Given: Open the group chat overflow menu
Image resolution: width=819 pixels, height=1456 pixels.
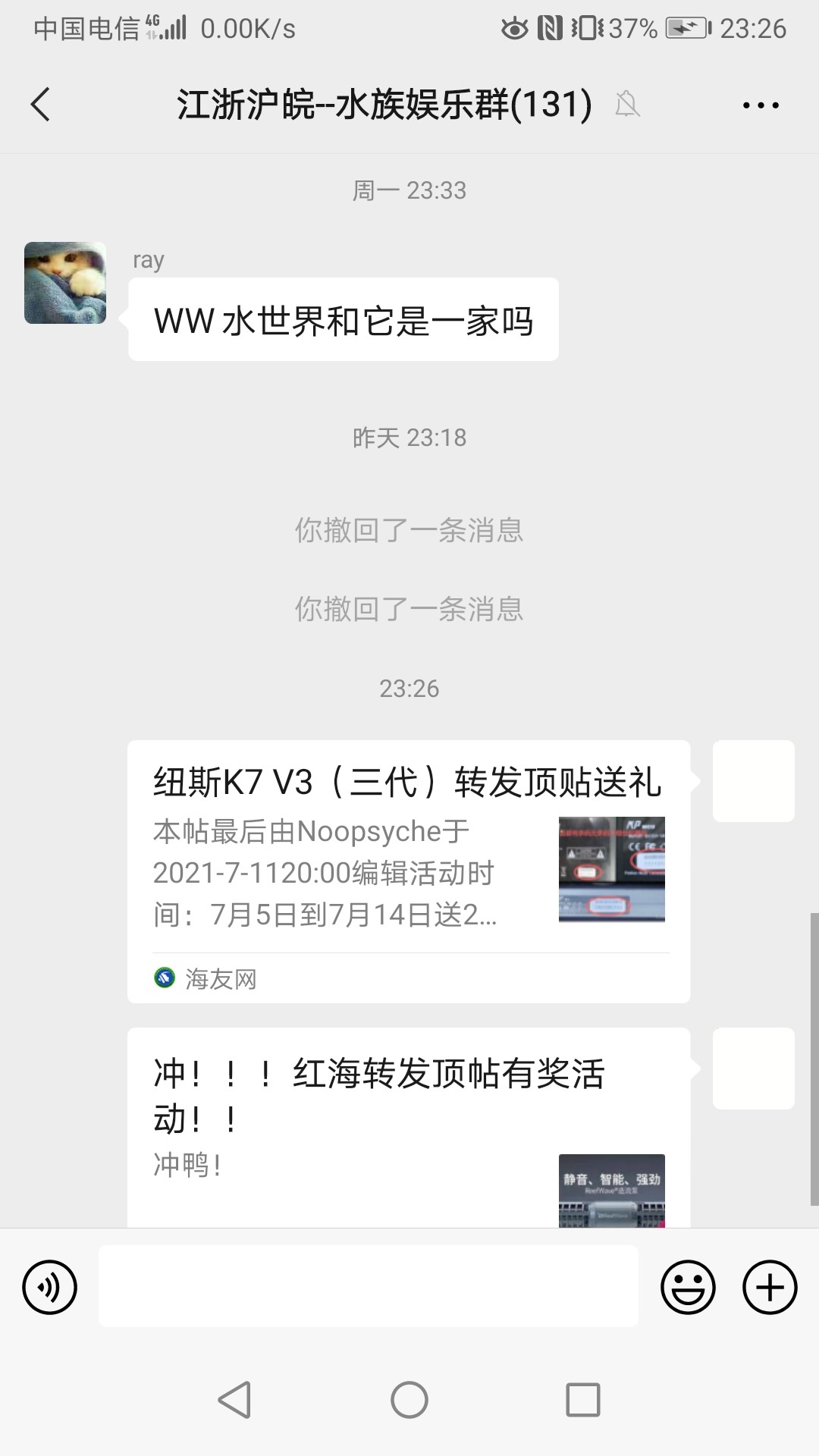Looking at the screenshot, I should tap(760, 105).
